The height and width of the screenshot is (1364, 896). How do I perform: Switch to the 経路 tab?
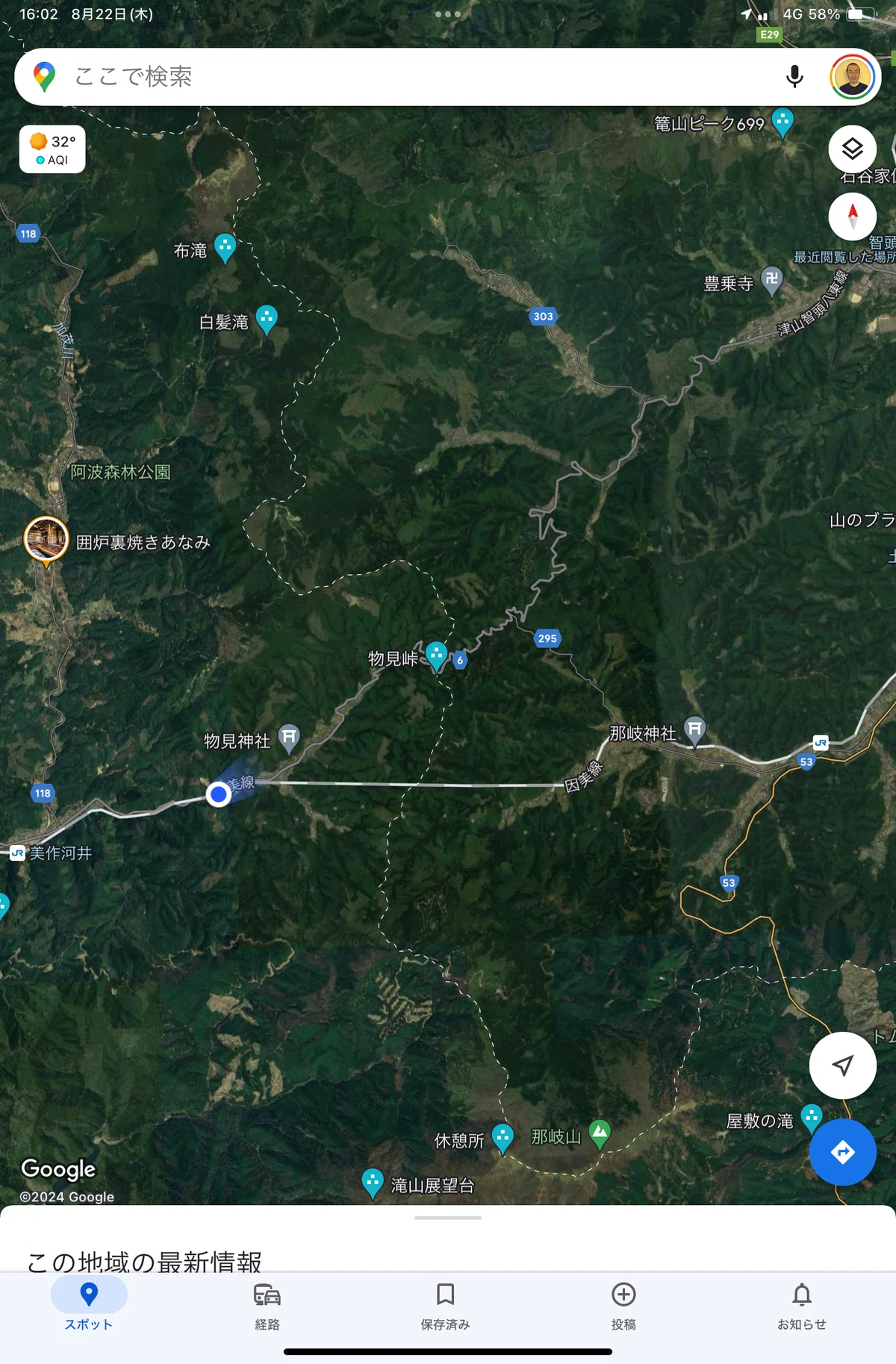(267, 1307)
